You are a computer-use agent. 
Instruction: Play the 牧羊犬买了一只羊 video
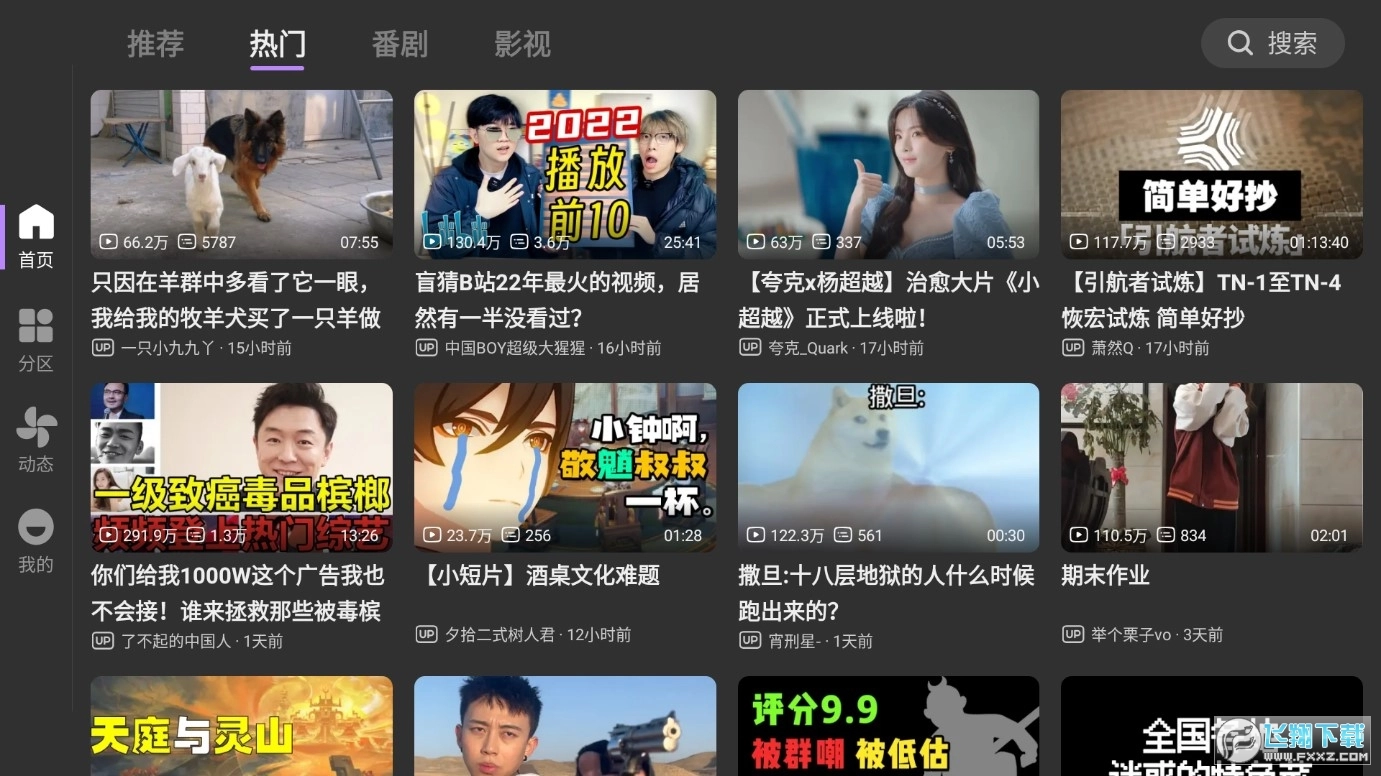(x=241, y=175)
